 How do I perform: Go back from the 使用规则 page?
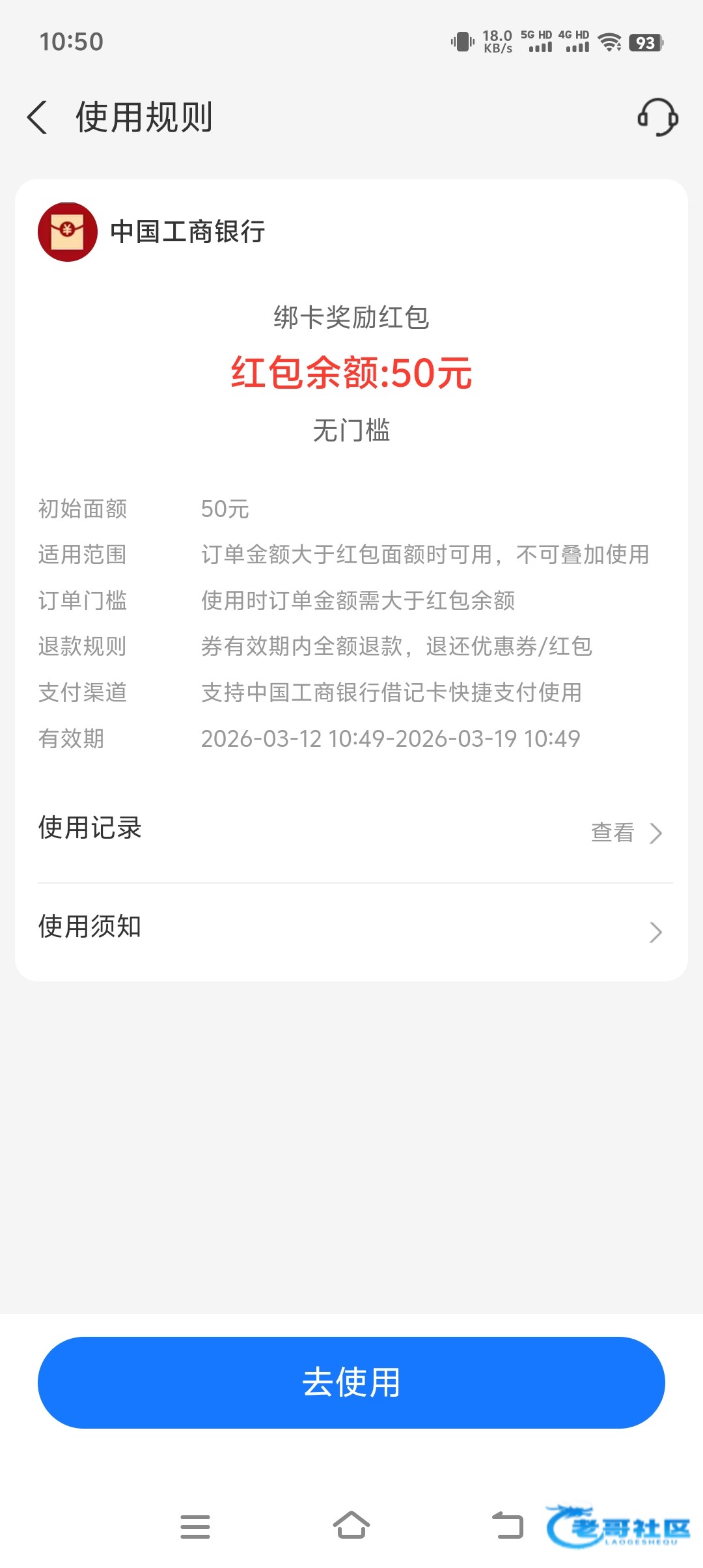tap(38, 118)
